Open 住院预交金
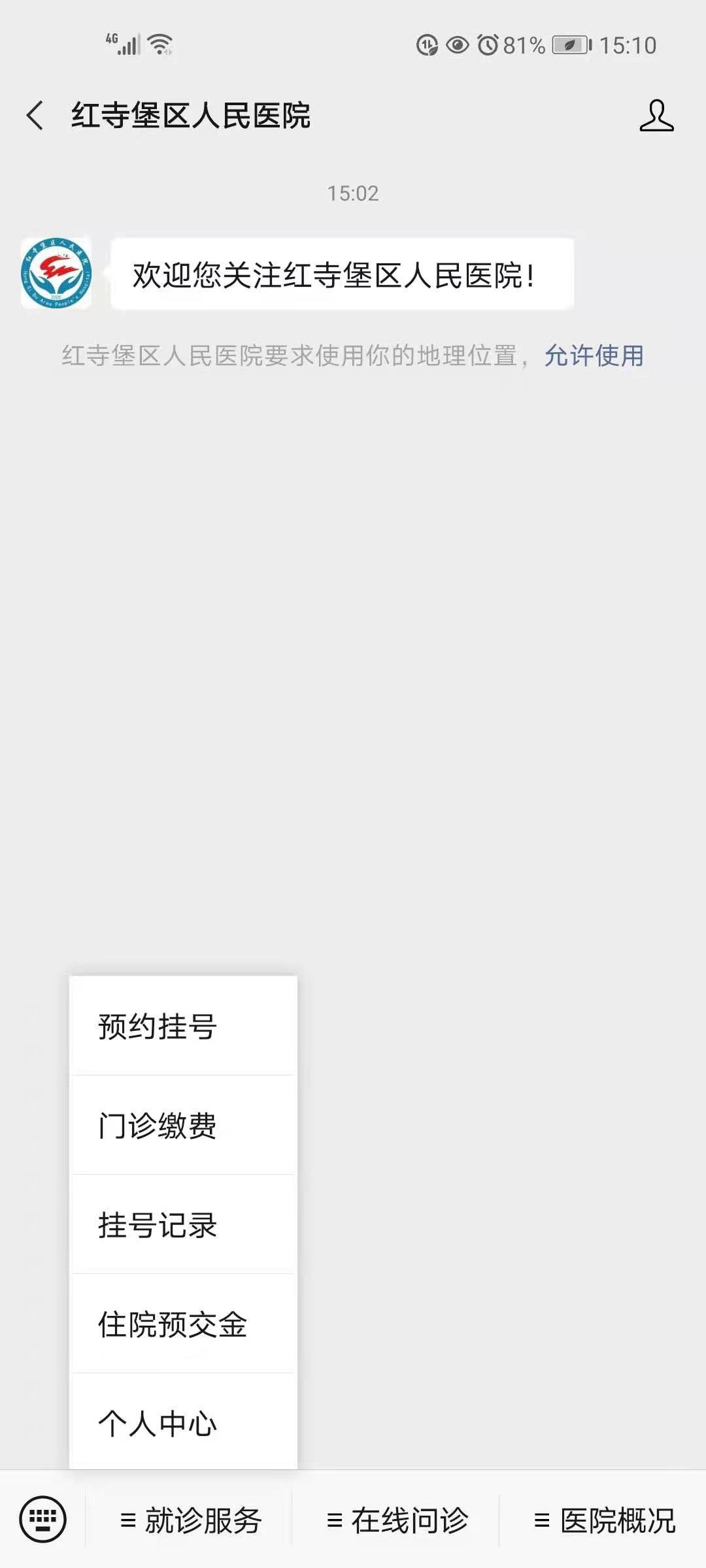The height and width of the screenshot is (1568, 706). click(x=183, y=1324)
